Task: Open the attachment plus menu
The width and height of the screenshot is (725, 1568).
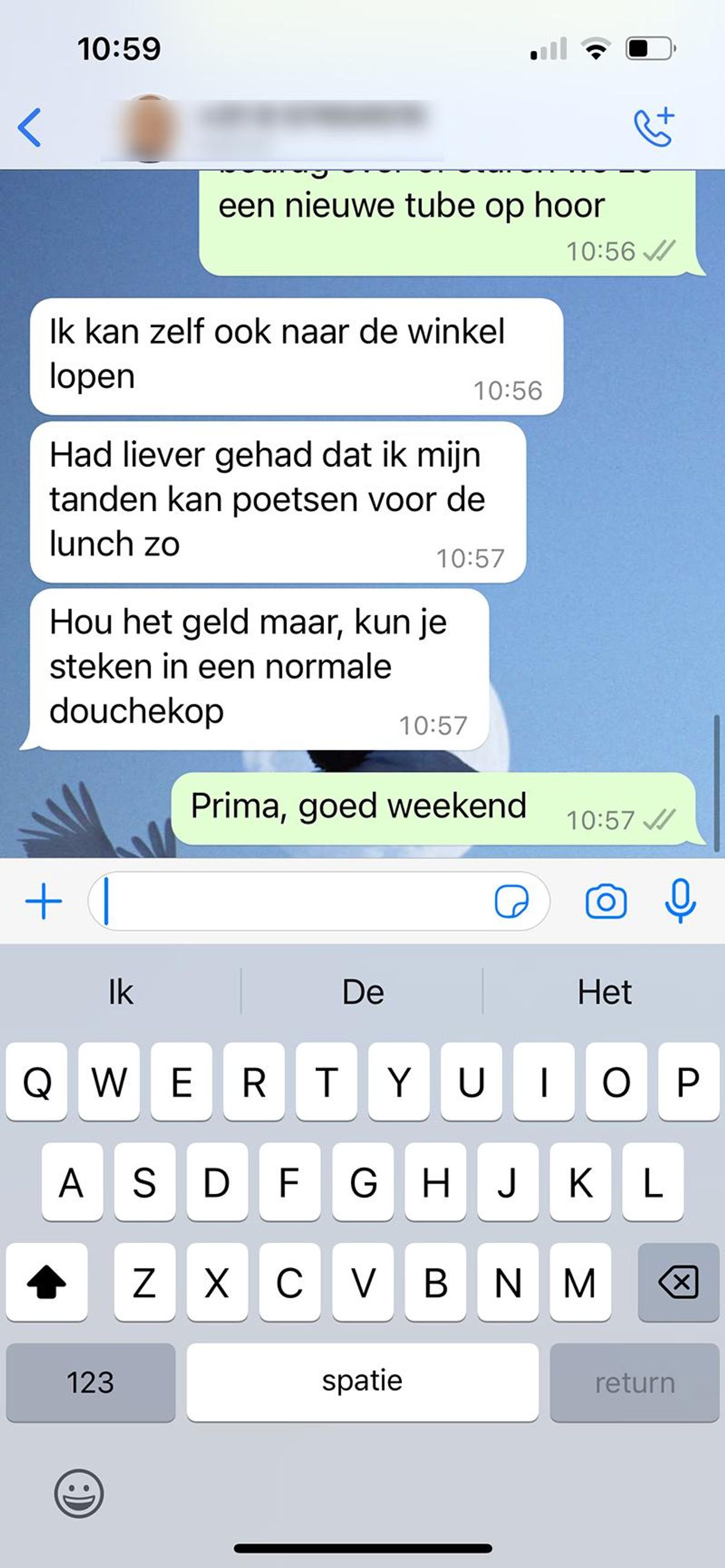Action: (44, 901)
